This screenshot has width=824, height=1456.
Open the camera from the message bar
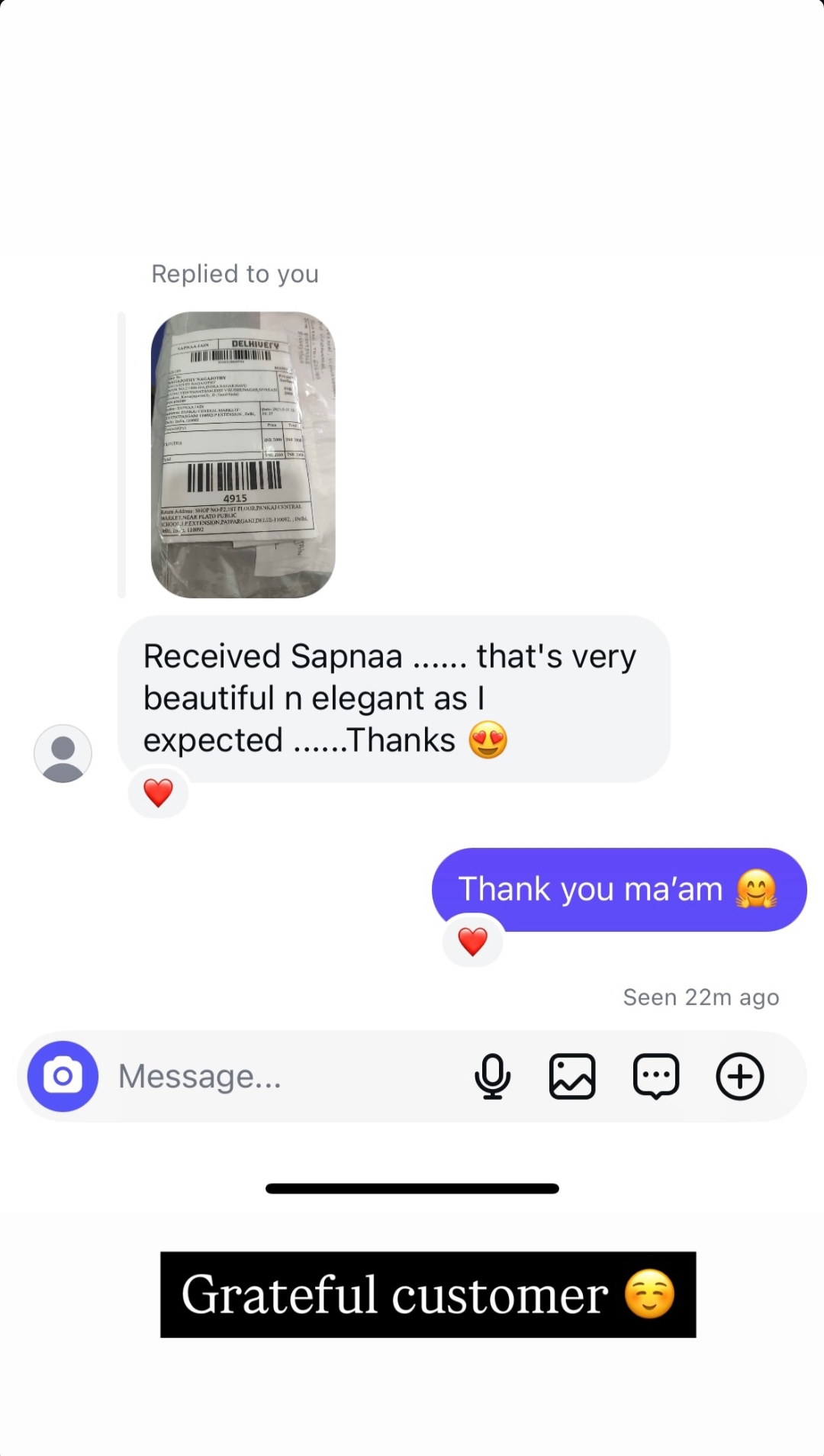[x=62, y=1076]
